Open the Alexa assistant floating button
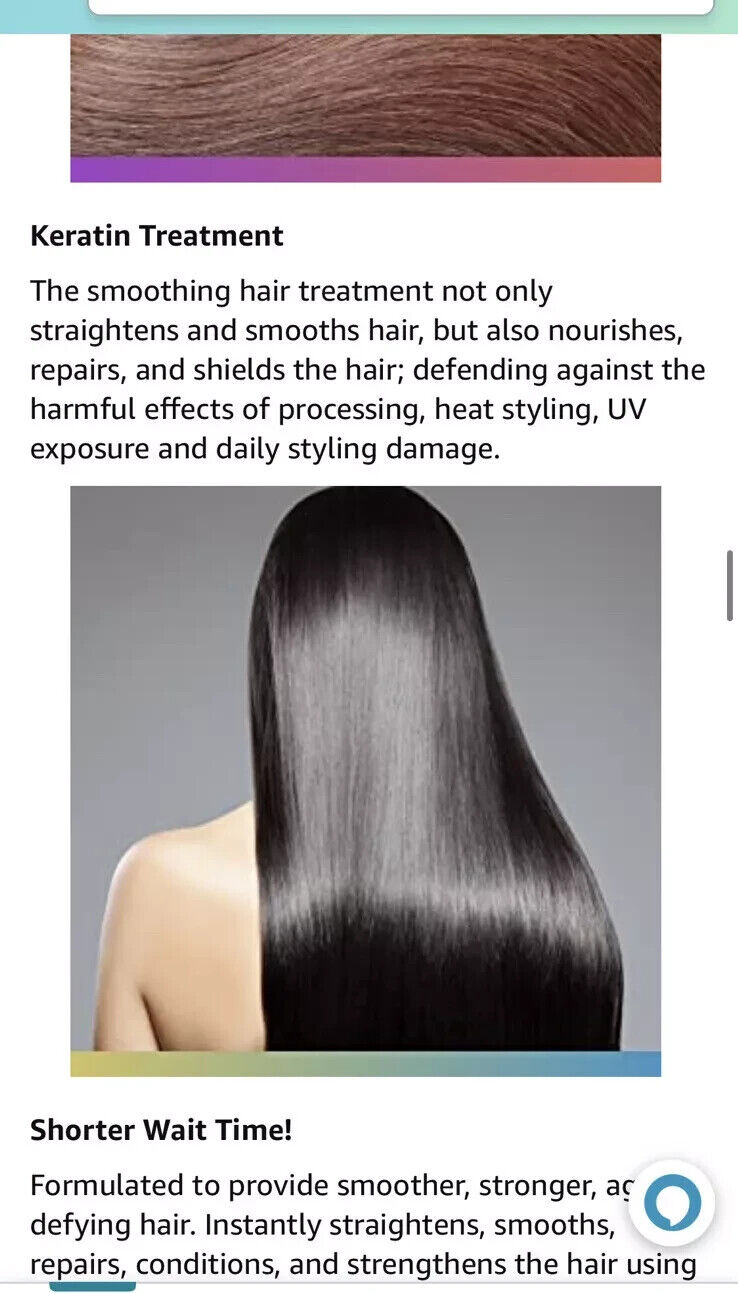This screenshot has width=738, height=1293. pyautogui.click(x=672, y=1202)
